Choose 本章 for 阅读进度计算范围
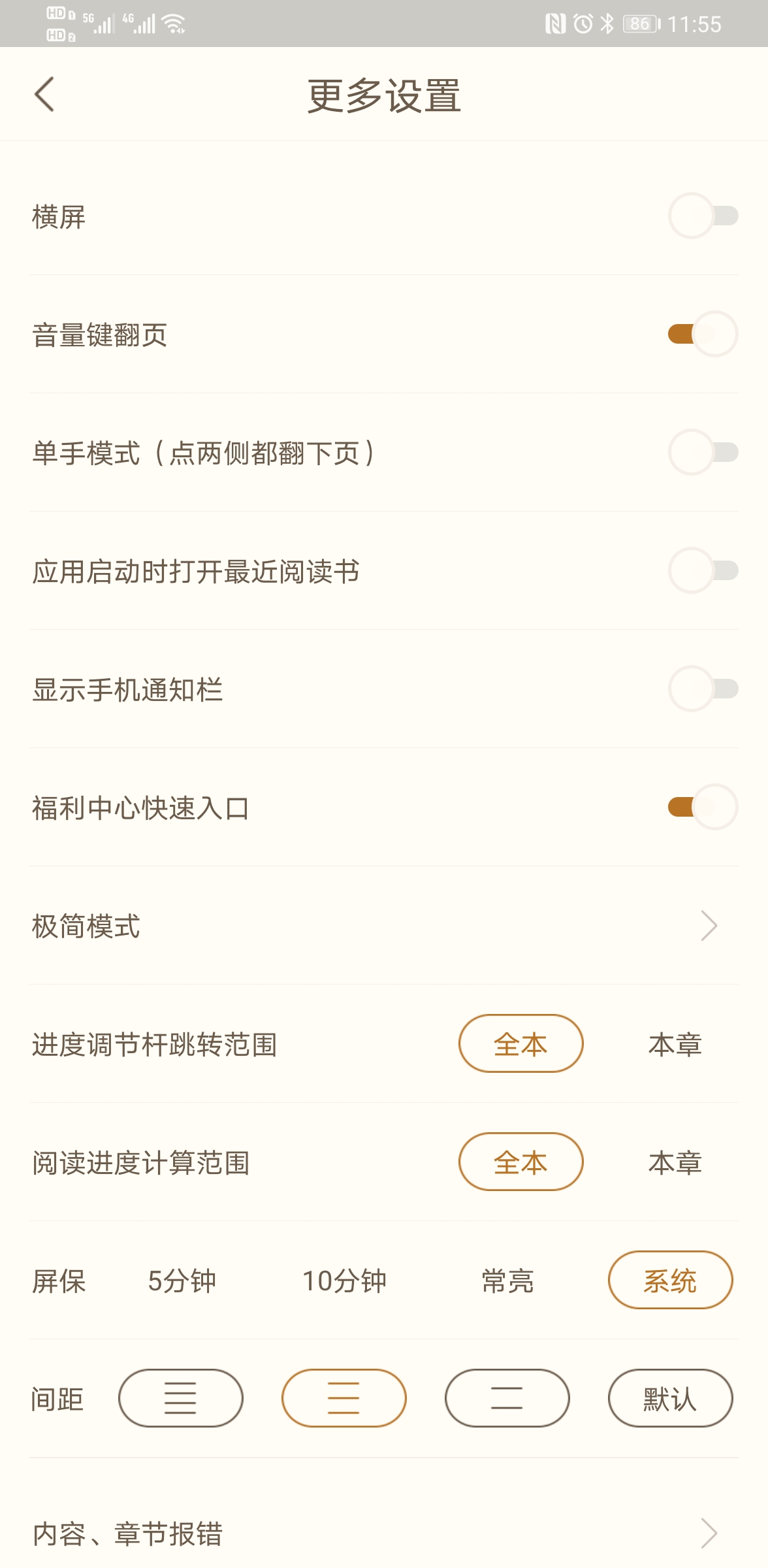The image size is (768, 1568). point(675,1162)
